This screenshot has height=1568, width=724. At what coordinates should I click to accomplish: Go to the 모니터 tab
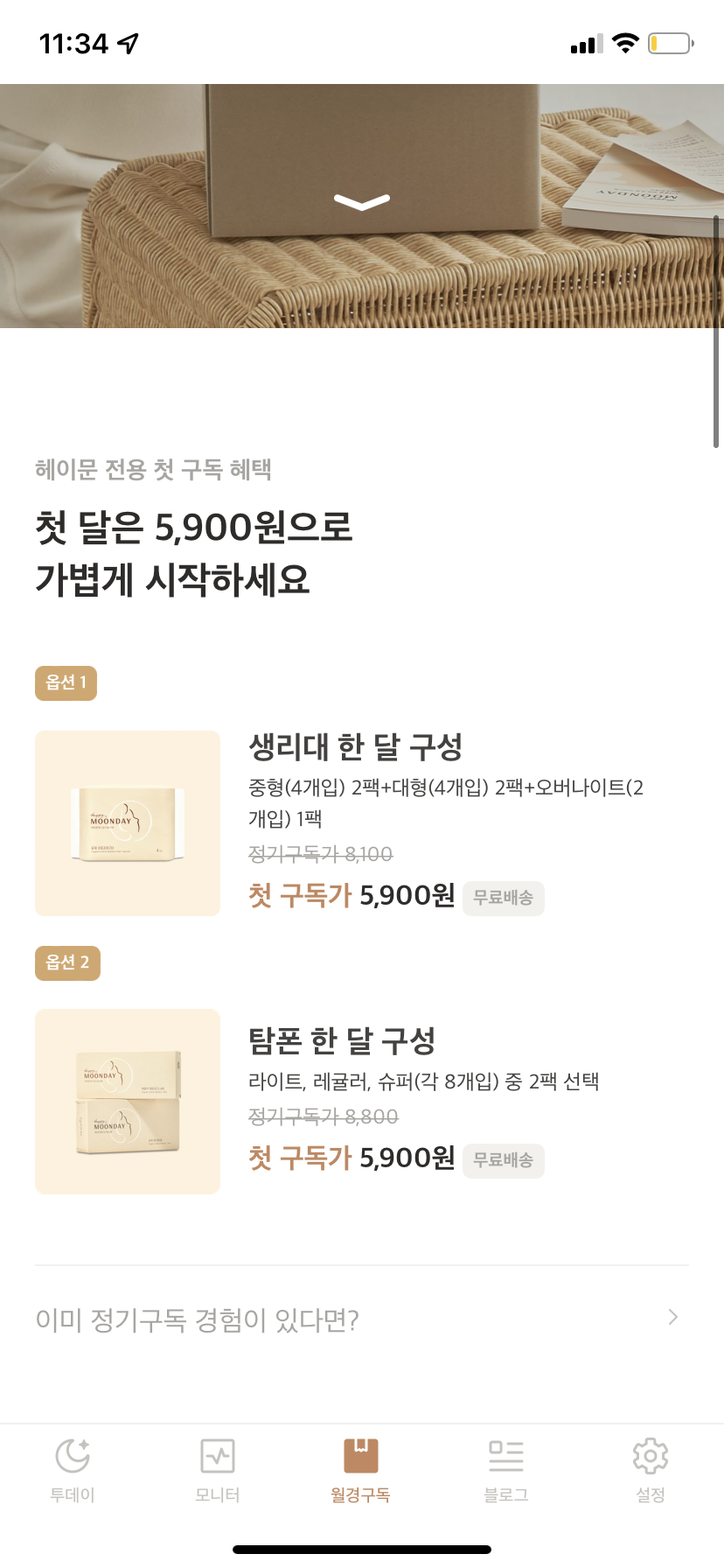[217, 1470]
